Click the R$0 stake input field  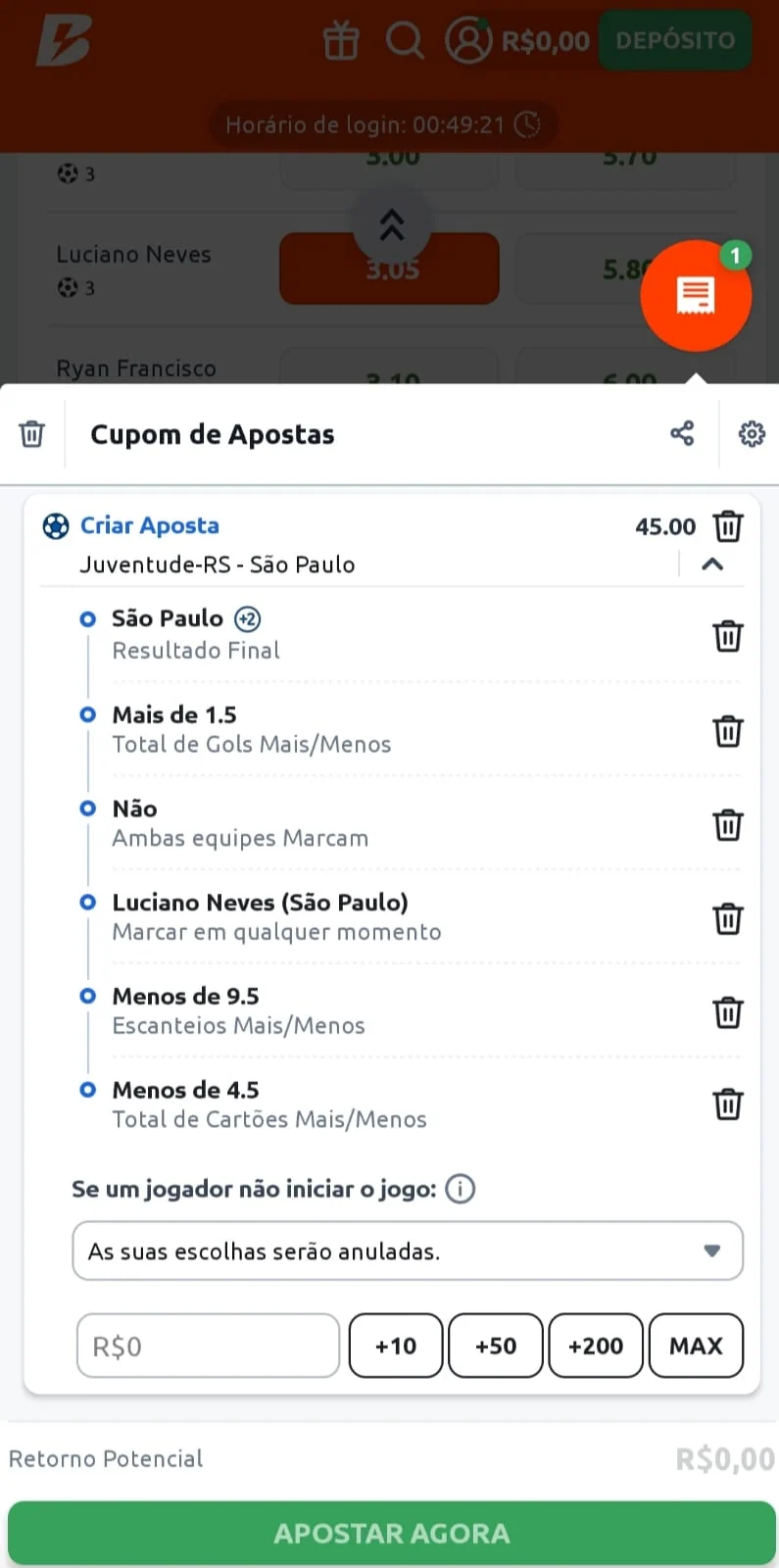(208, 1346)
